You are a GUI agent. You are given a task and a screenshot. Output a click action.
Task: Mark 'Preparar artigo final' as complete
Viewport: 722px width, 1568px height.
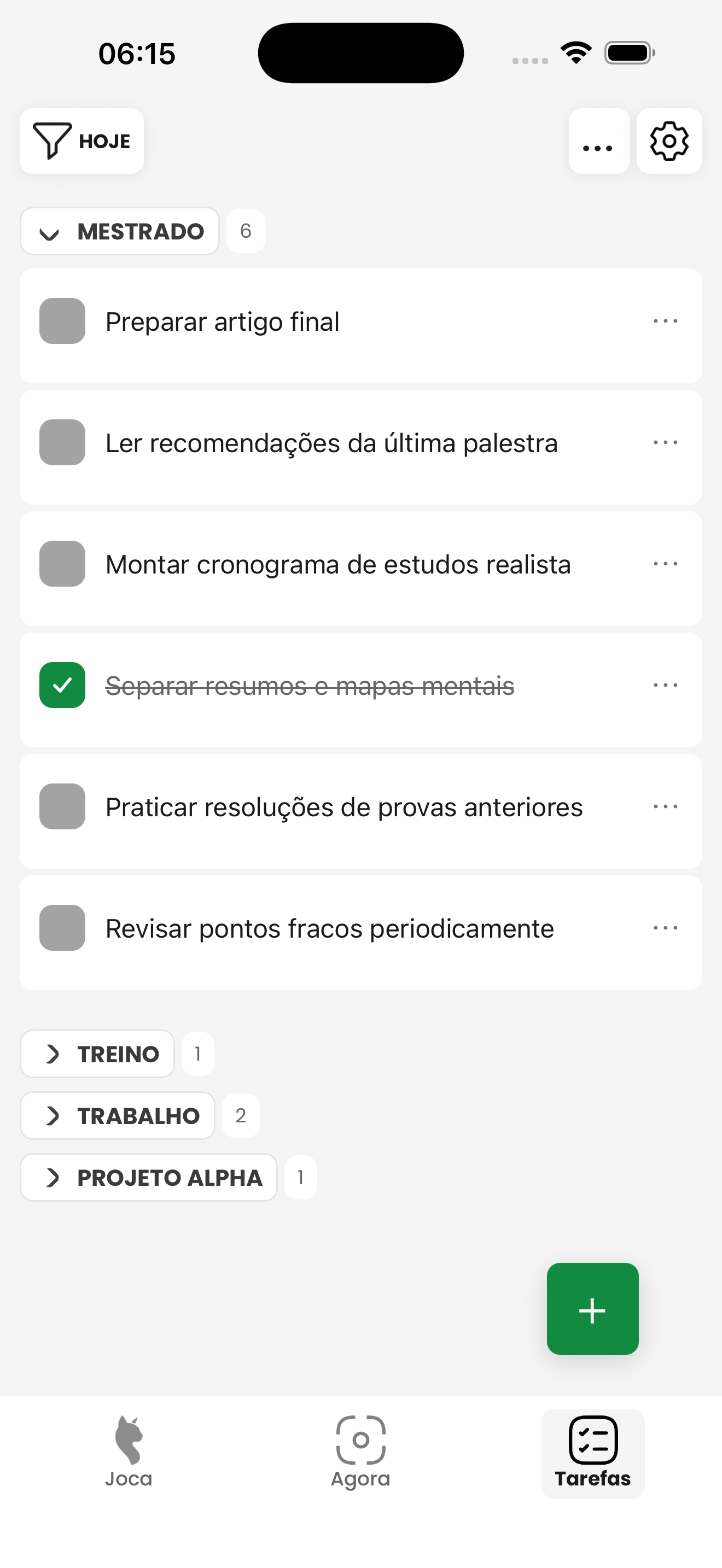coord(61,321)
